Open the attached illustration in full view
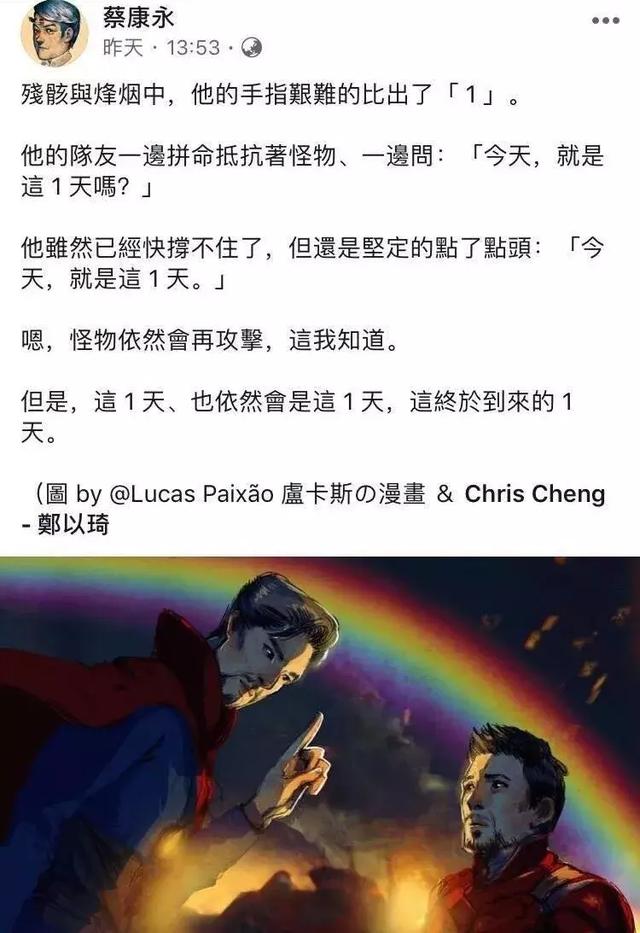 coord(320,744)
